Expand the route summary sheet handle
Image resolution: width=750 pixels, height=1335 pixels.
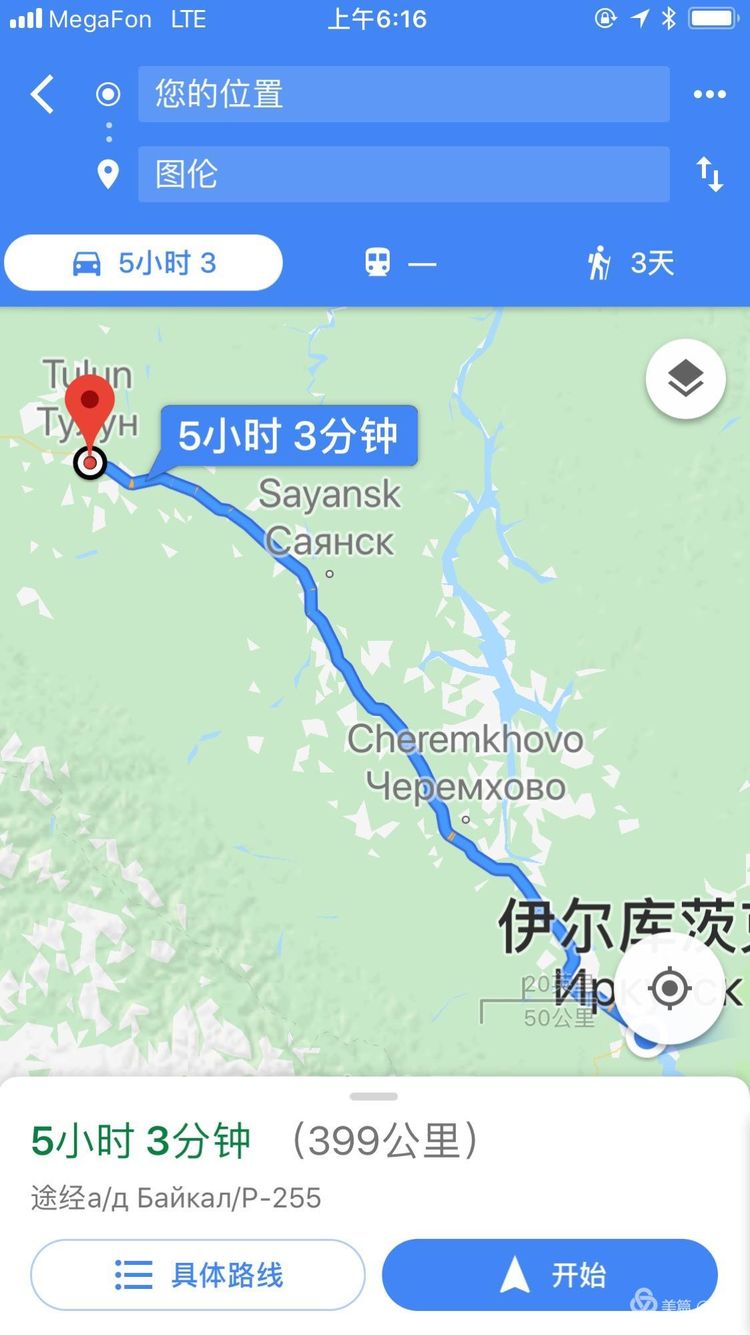point(374,1096)
